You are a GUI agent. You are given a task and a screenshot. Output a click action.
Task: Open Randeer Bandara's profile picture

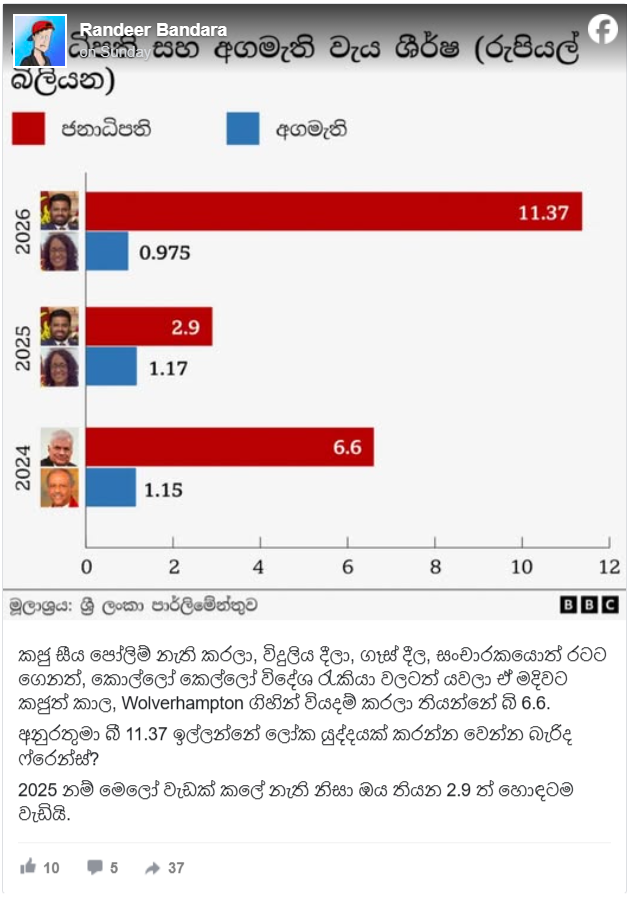tap(40, 41)
